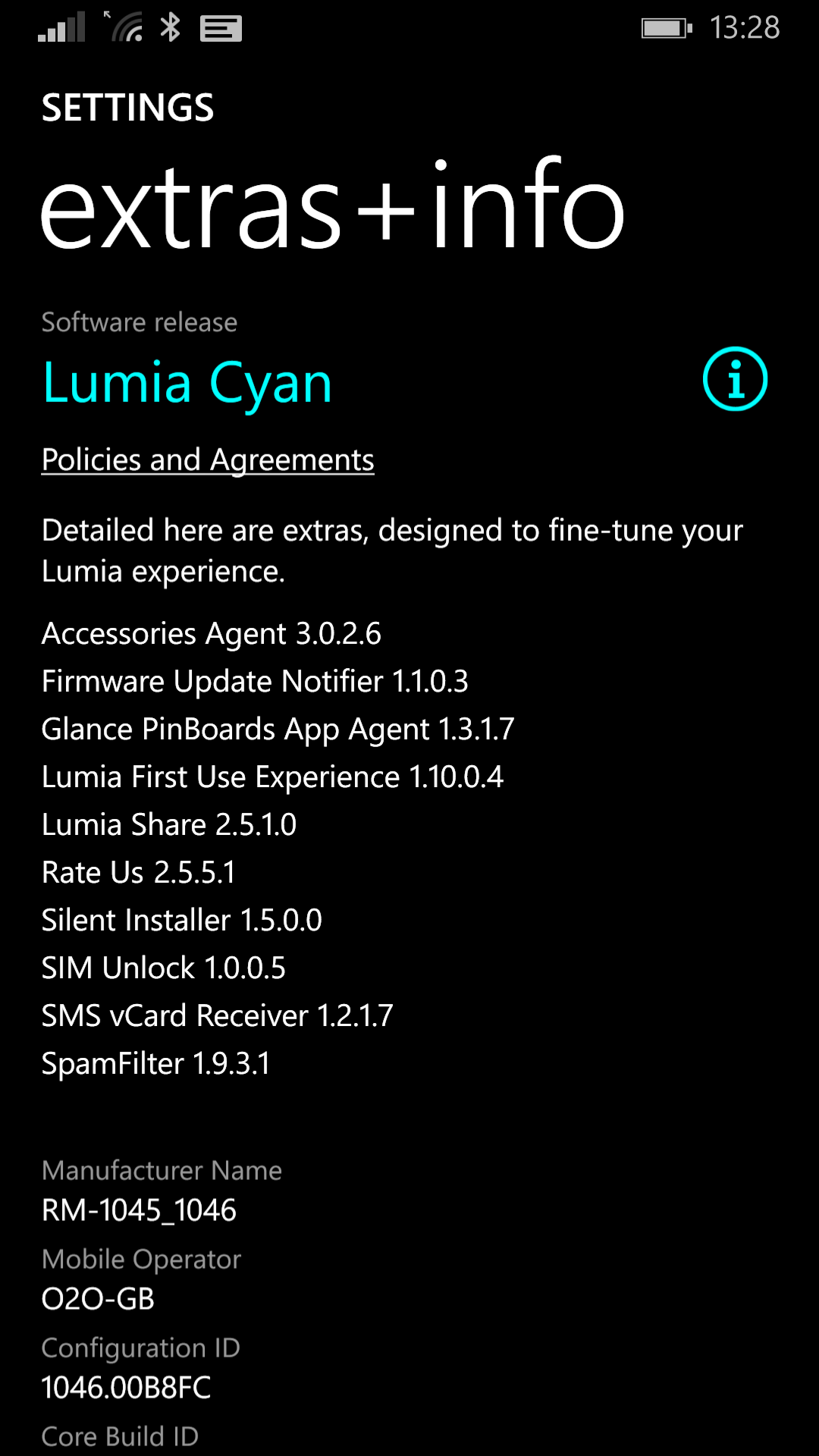The image size is (819, 1456).
Task: Open the Lumia Cyan info icon
Action: (735, 379)
